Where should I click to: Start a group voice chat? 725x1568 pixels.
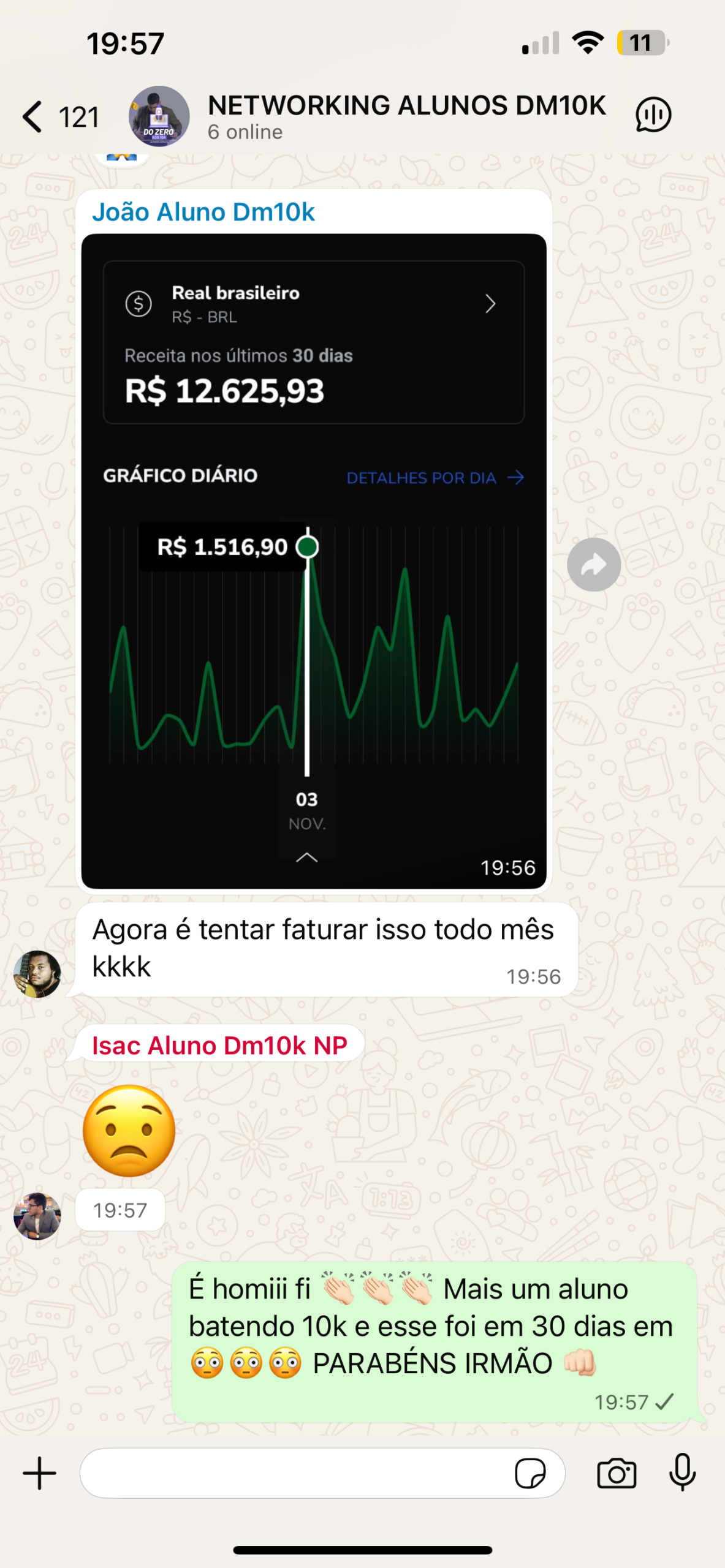coord(653,115)
